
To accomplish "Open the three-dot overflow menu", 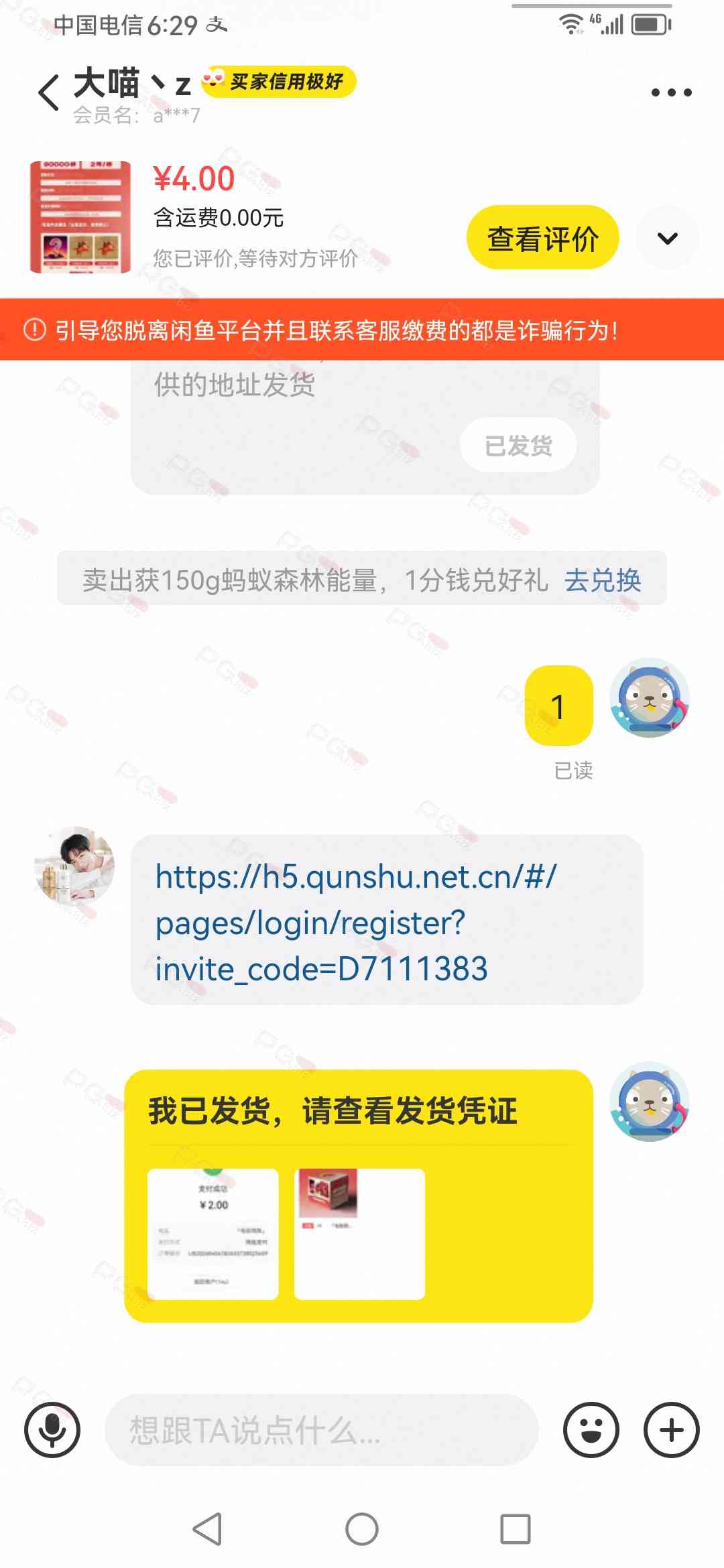I will pos(671,92).
